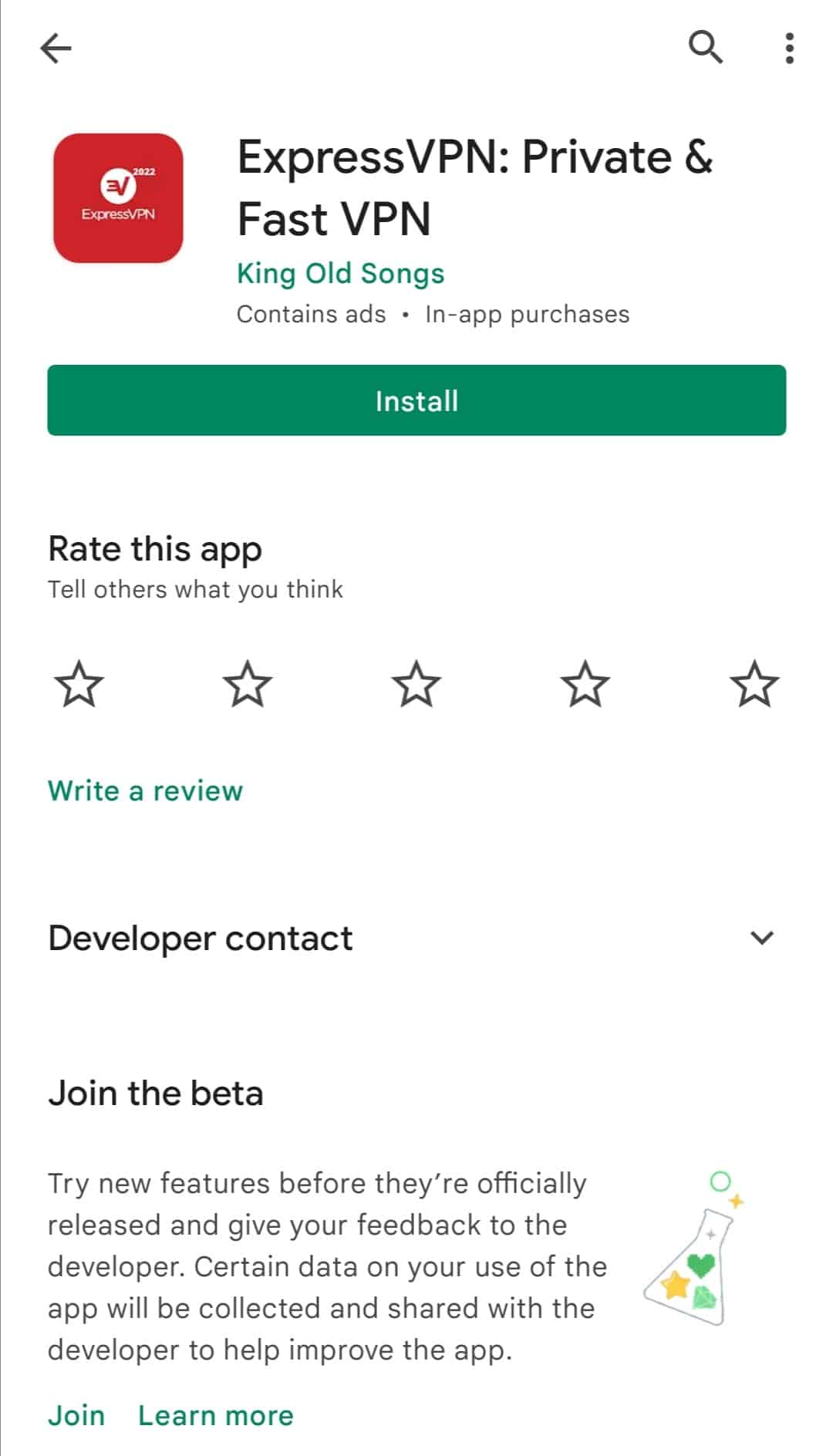The height and width of the screenshot is (1456, 833).
Task: Go back using the arrow icon
Action: coord(56,48)
